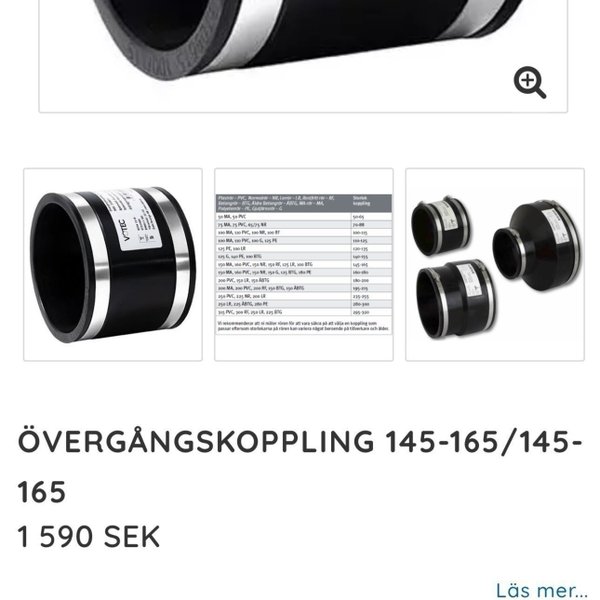Open the Läs mer... link

click(x=540, y=589)
